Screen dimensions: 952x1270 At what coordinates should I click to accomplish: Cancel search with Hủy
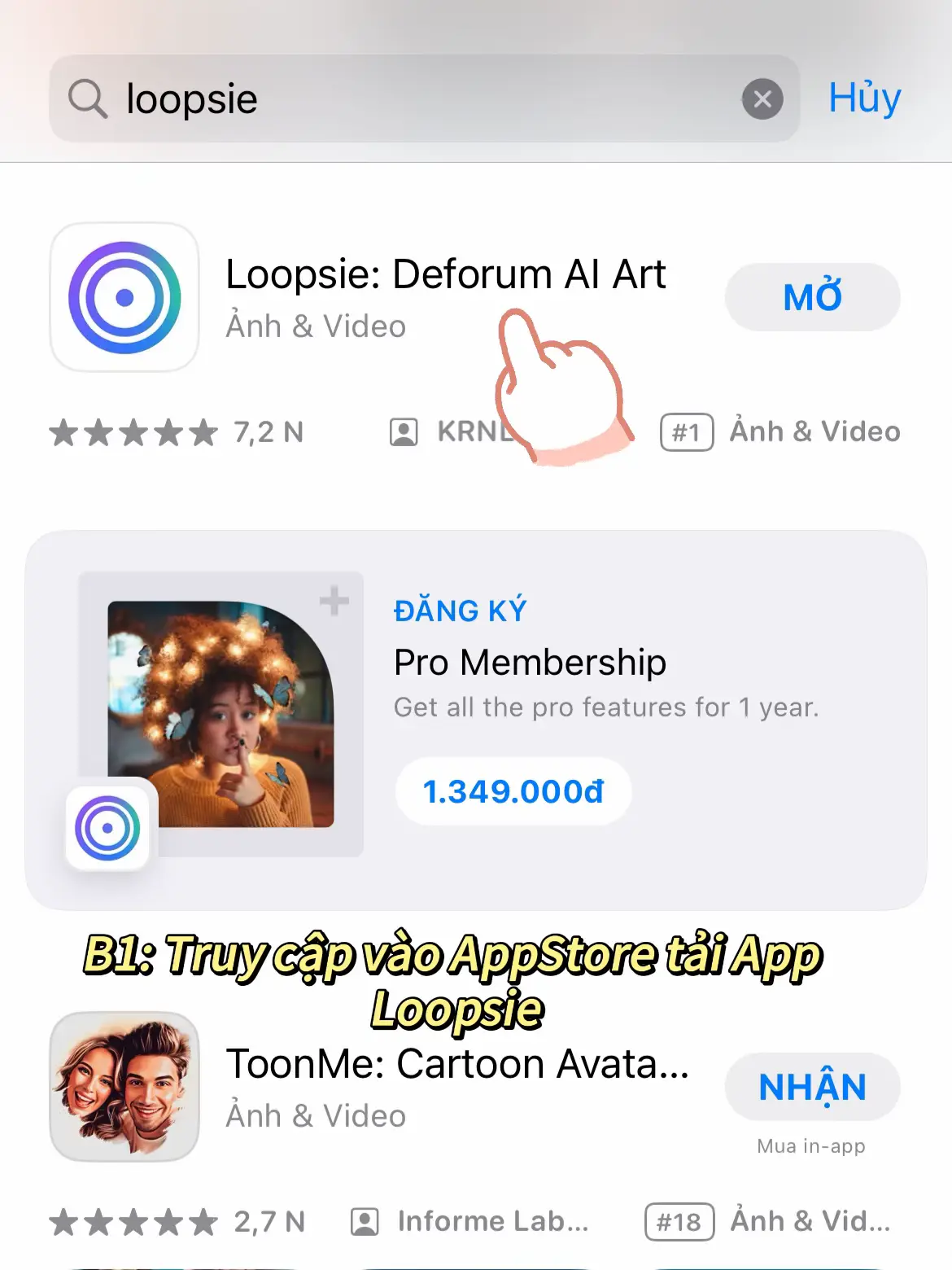[864, 99]
